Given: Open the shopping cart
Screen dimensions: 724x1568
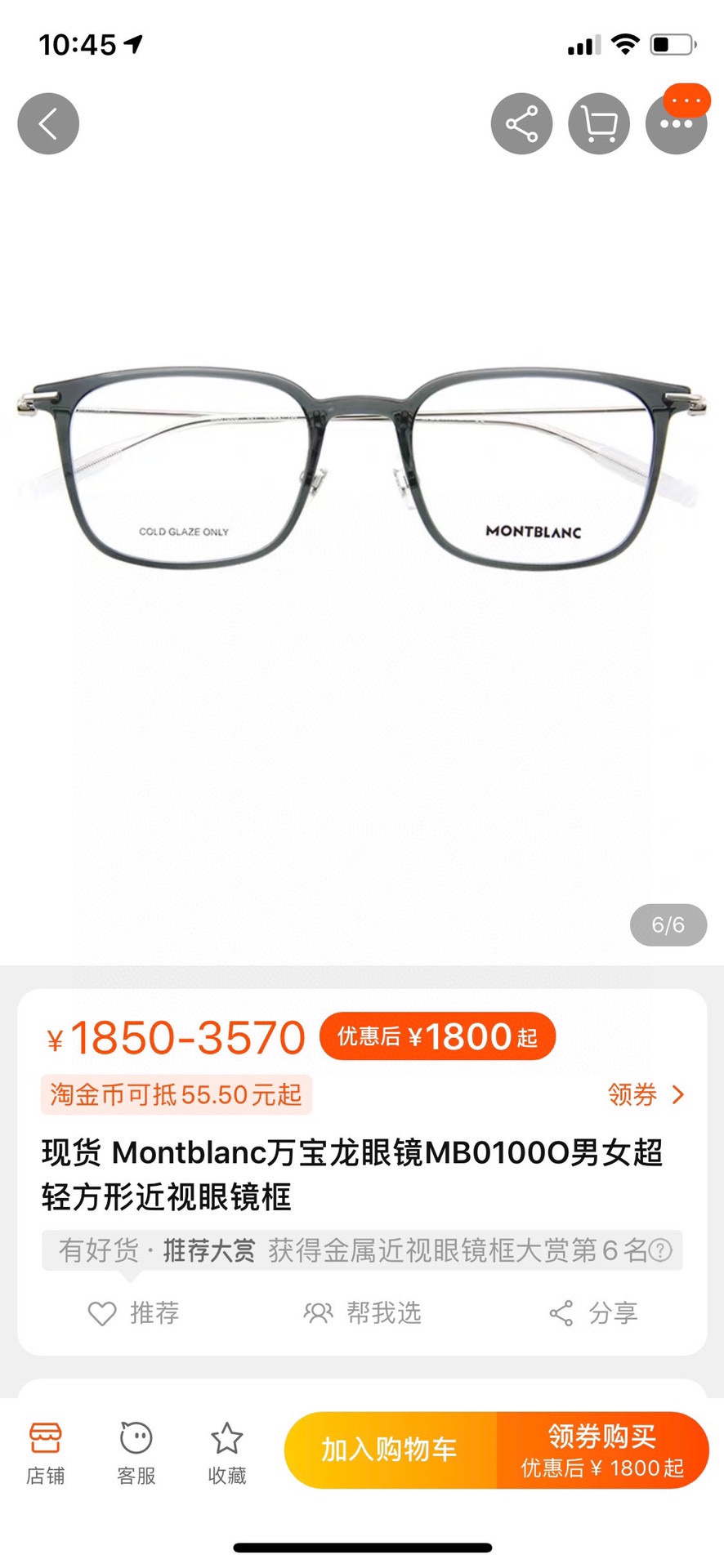Looking at the screenshot, I should click(x=599, y=124).
